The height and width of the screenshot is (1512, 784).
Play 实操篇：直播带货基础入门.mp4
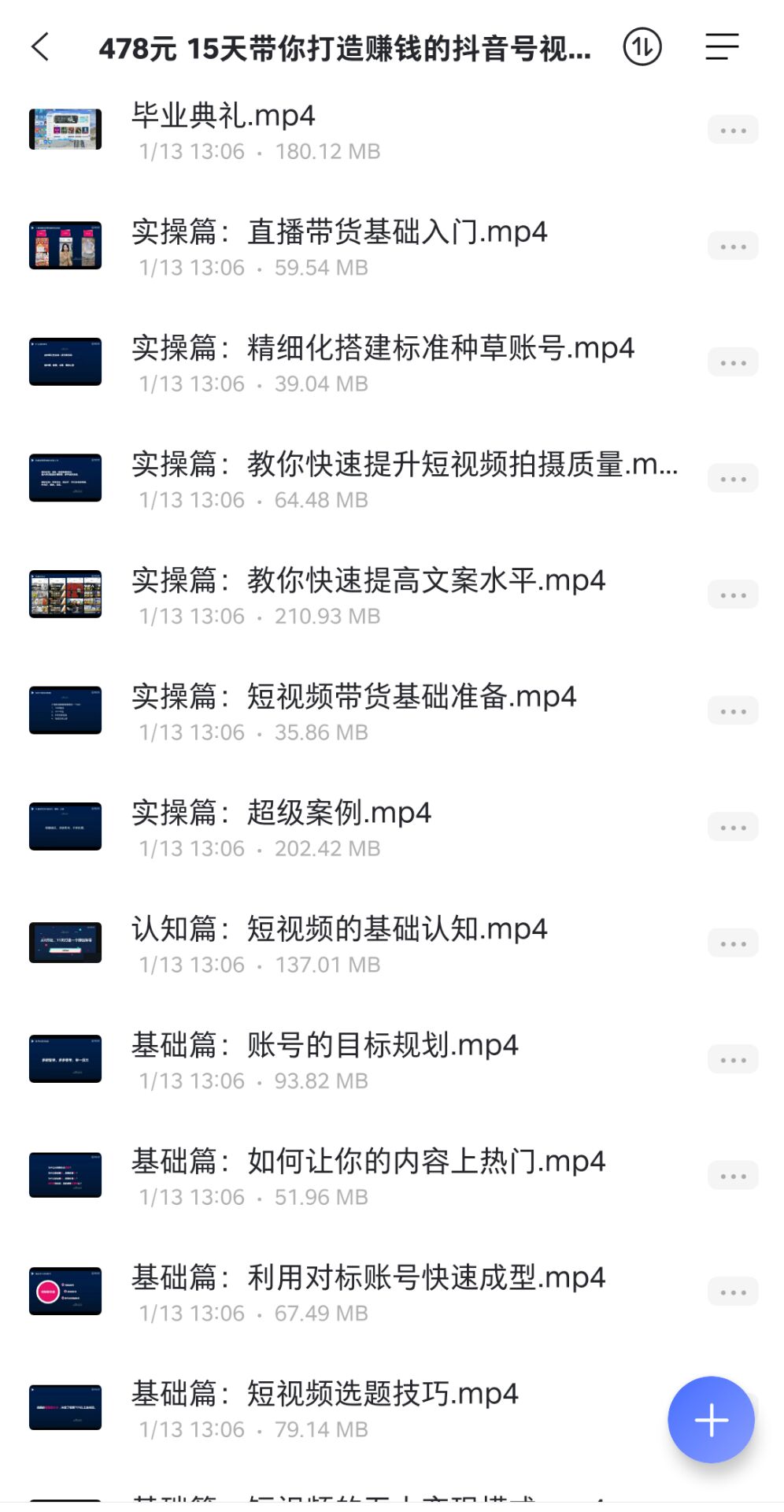(338, 232)
